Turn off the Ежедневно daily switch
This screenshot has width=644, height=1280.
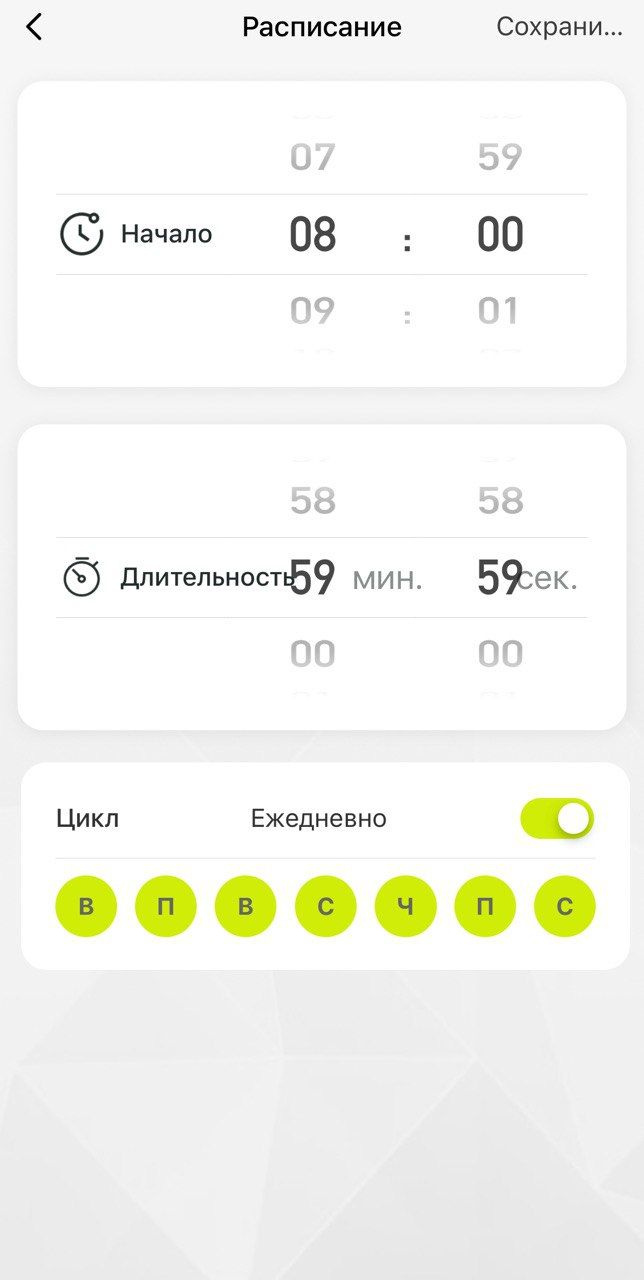click(557, 818)
